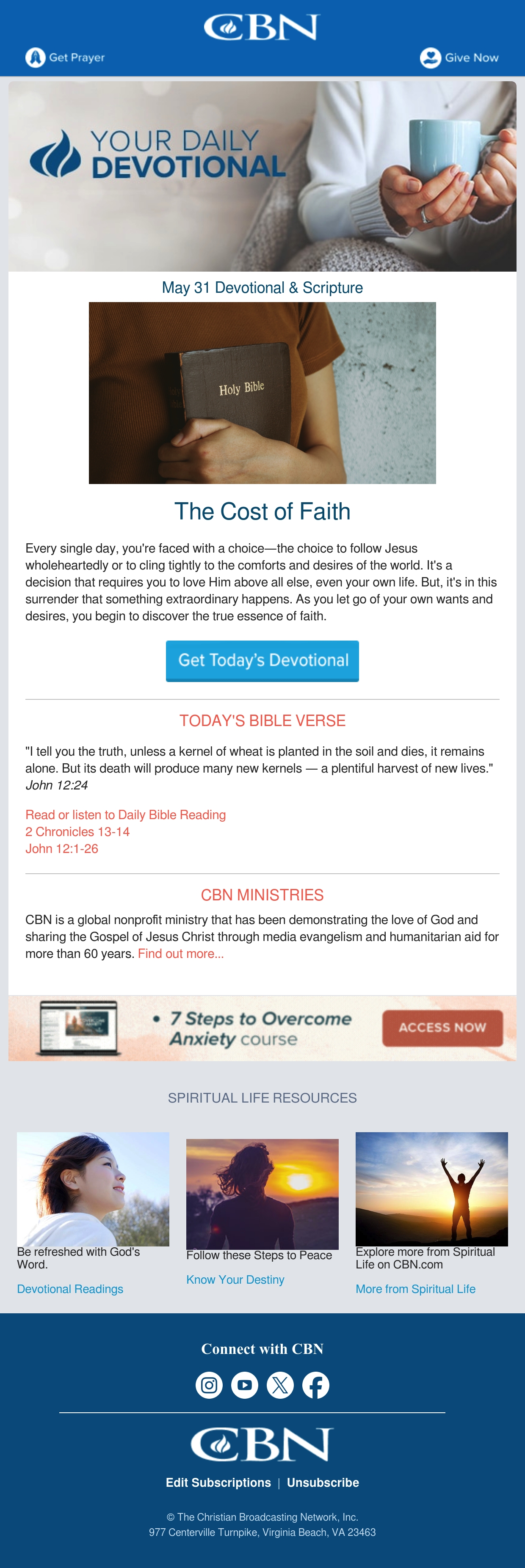525x1568 pixels.
Task: Open CBN's X profile
Action: click(280, 1385)
